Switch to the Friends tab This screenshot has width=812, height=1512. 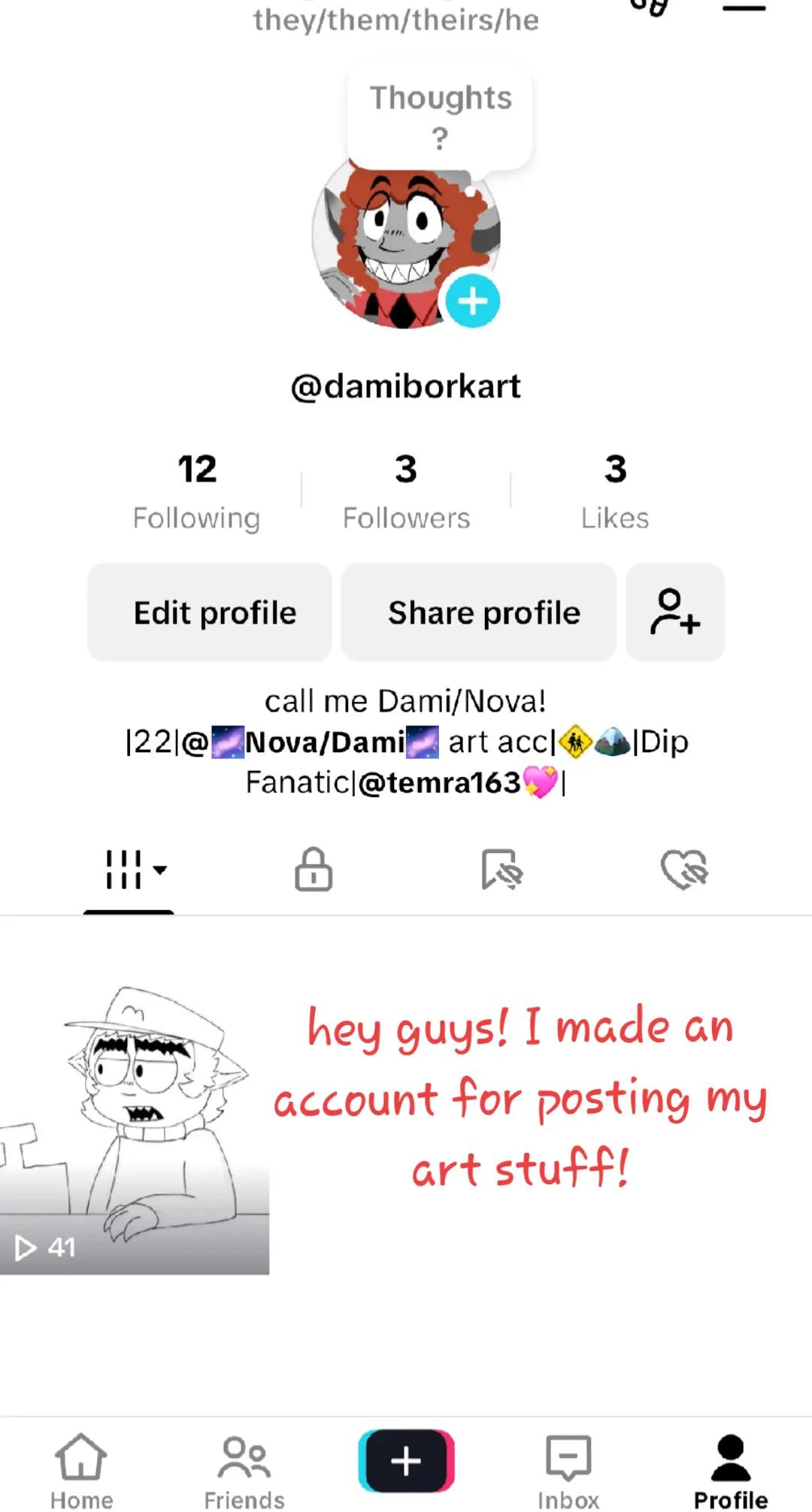tap(244, 1471)
